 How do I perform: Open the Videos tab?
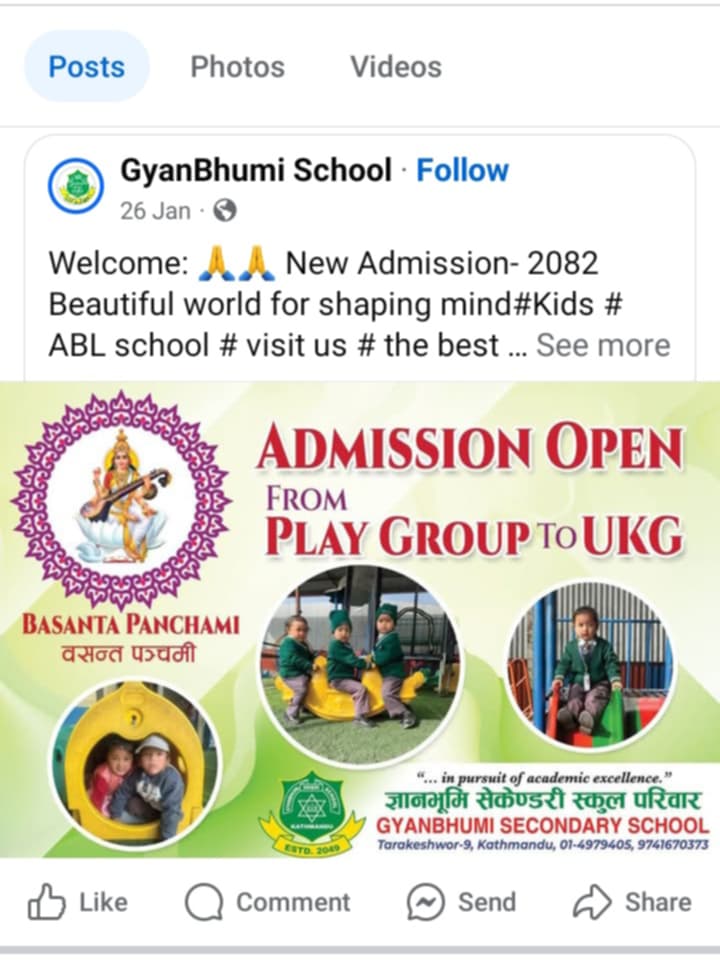click(x=395, y=67)
